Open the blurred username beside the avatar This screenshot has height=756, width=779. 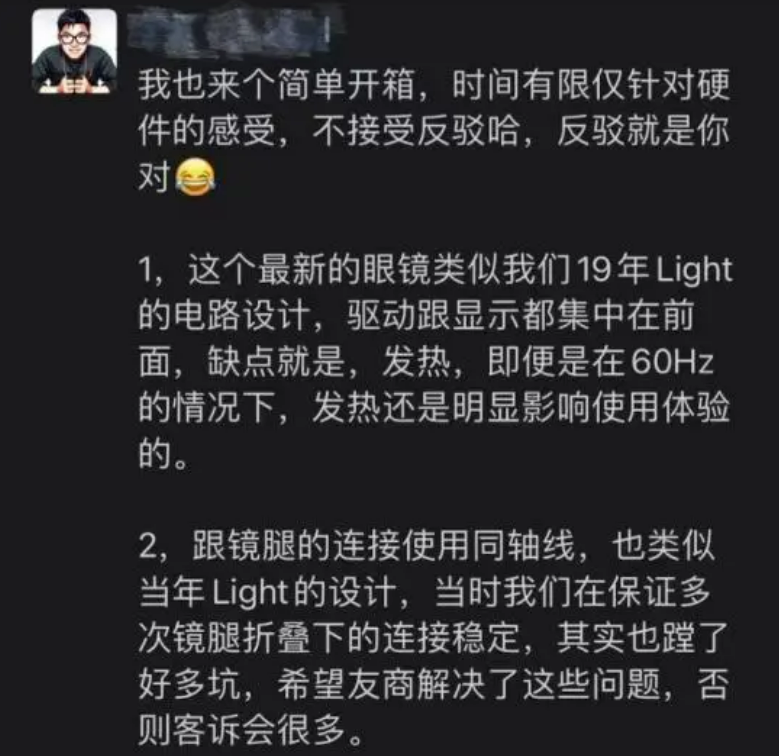240,30
